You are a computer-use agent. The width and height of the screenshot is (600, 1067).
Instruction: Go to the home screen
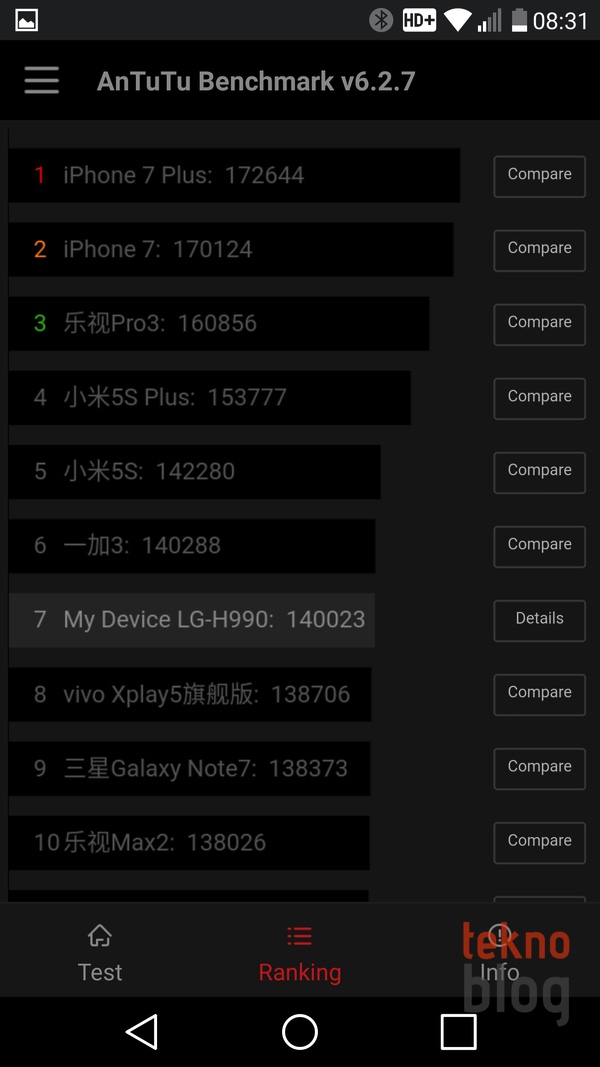point(300,1032)
